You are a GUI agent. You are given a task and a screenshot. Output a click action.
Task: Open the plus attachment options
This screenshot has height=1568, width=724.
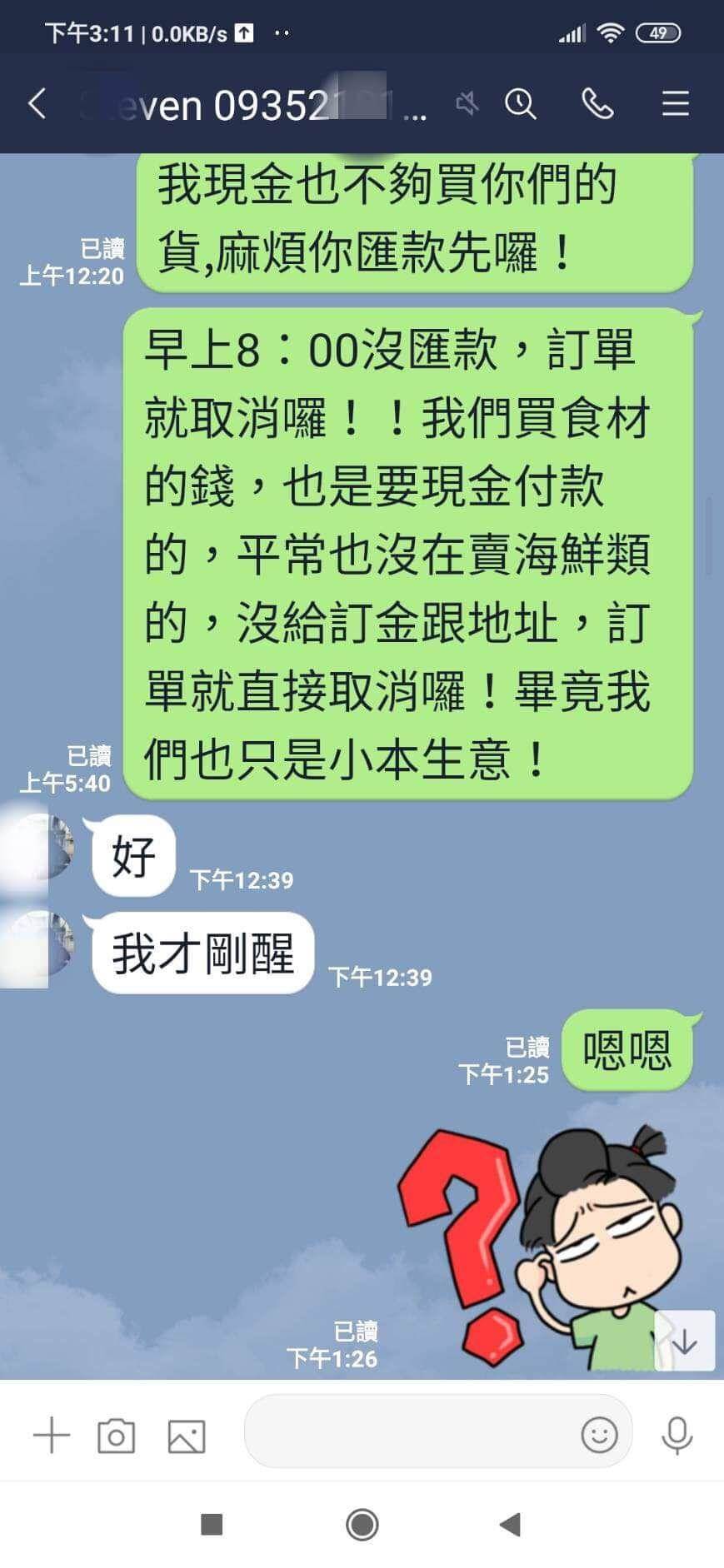[x=52, y=1436]
